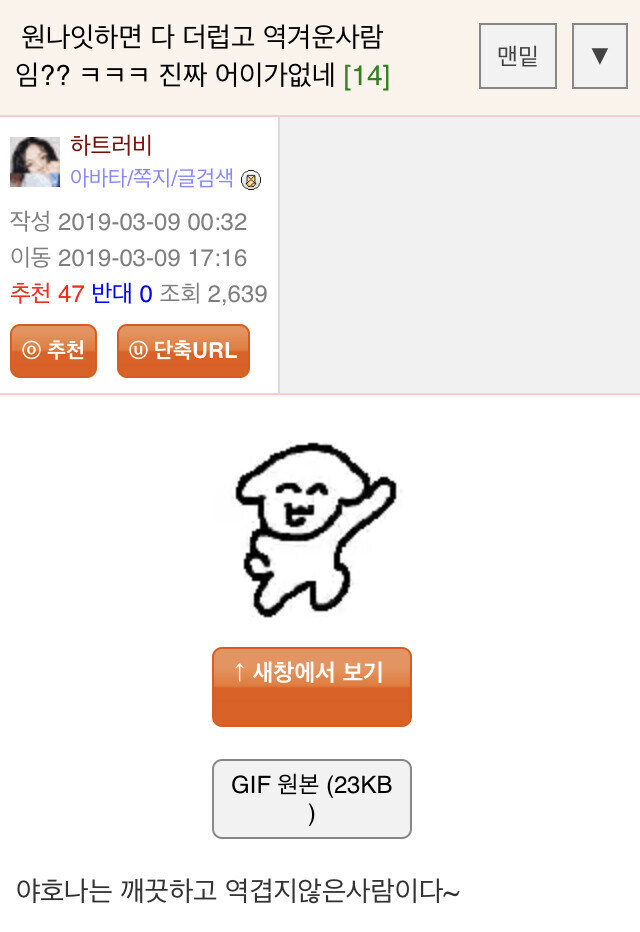Open the [14] comments link
The image size is (640, 932).
click(366, 76)
